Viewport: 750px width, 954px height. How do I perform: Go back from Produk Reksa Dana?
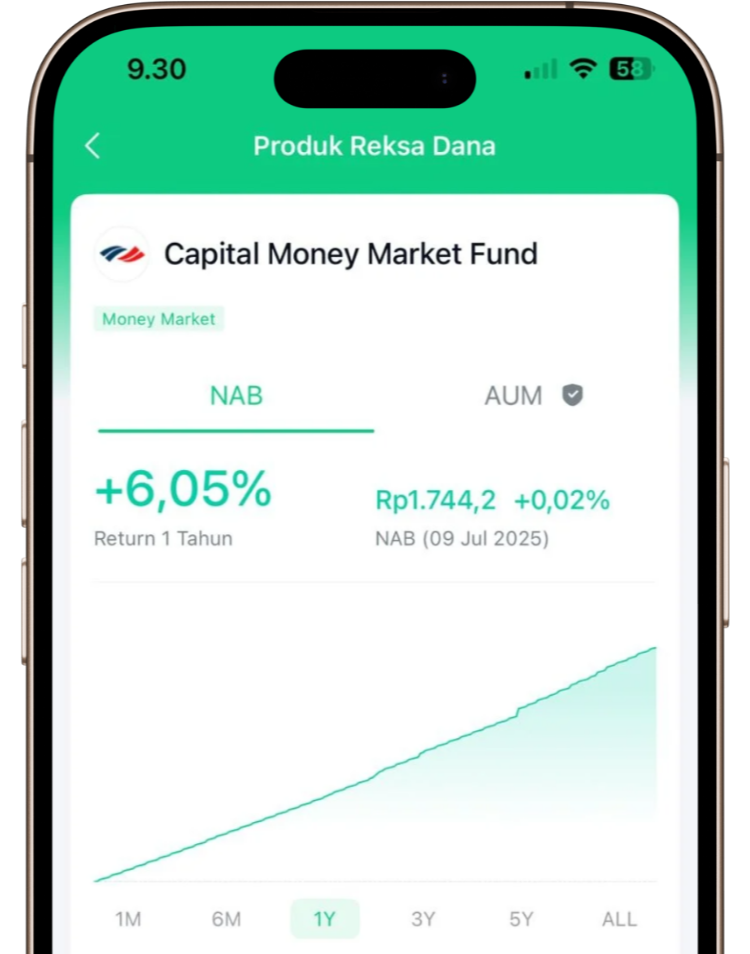pyautogui.click(x=93, y=146)
